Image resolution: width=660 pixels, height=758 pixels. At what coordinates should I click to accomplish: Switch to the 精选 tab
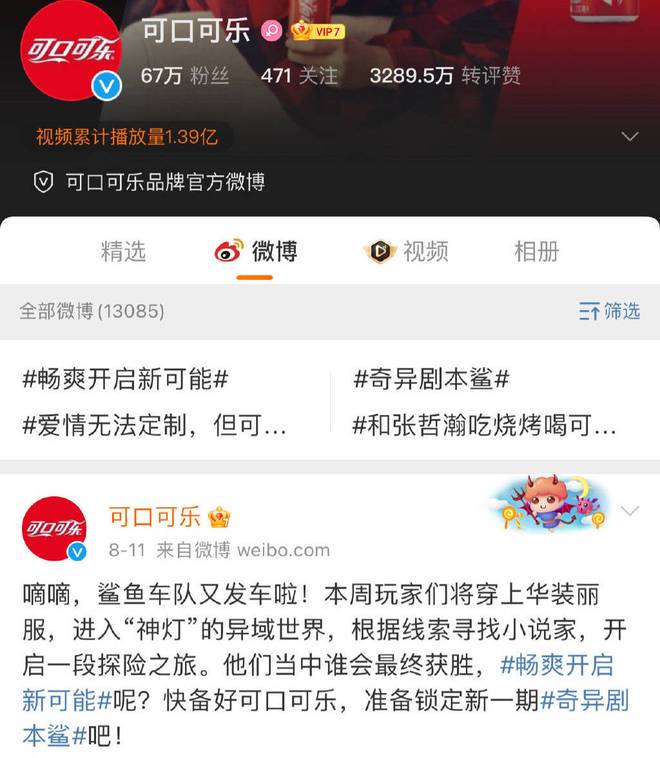pyautogui.click(x=123, y=251)
